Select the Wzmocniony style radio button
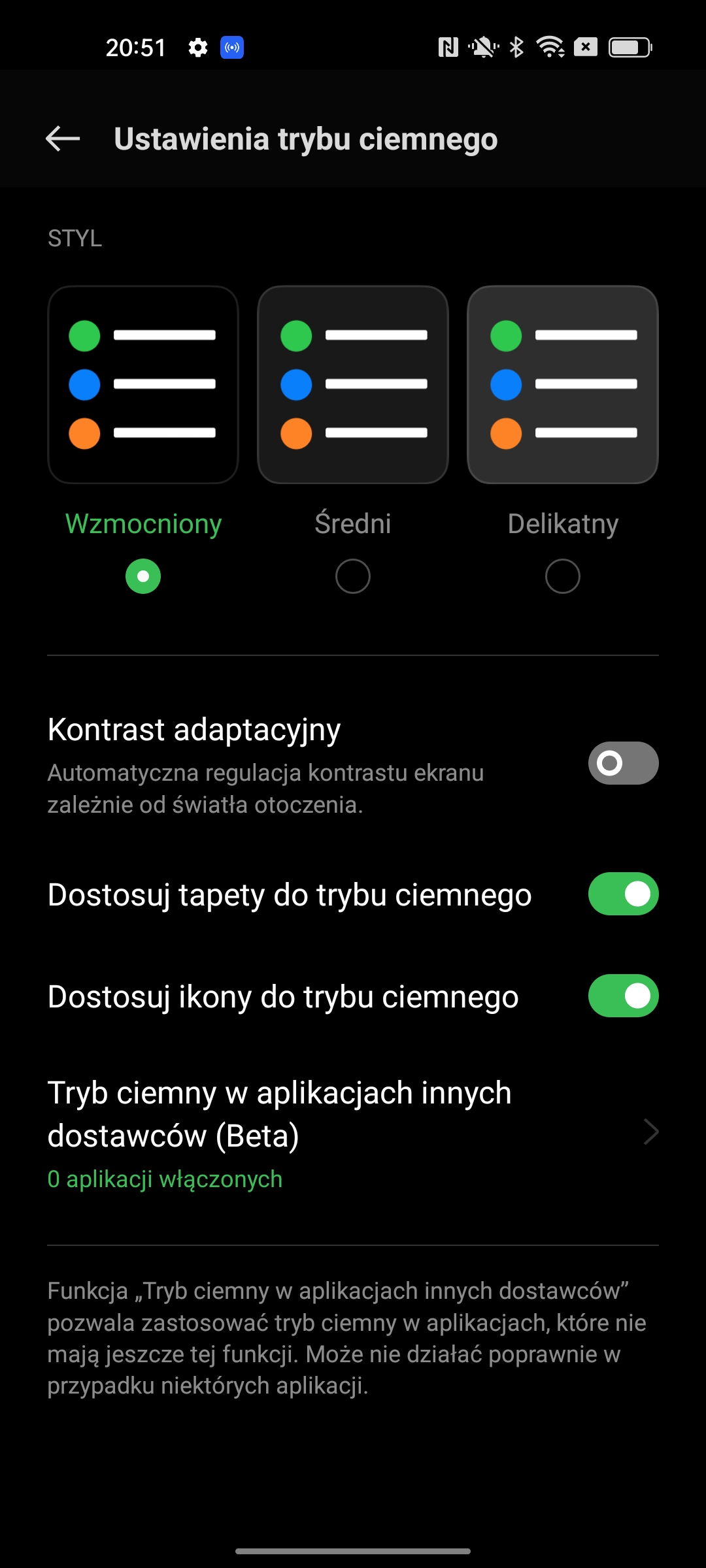The width and height of the screenshot is (706, 1568). (x=143, y=576)
